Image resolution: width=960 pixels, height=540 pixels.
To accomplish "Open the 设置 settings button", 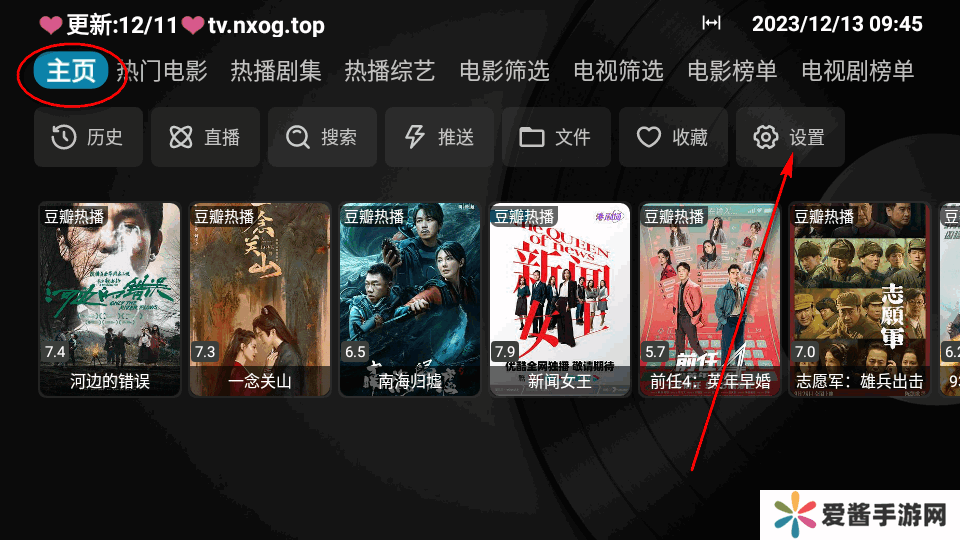I will (790, 137).
